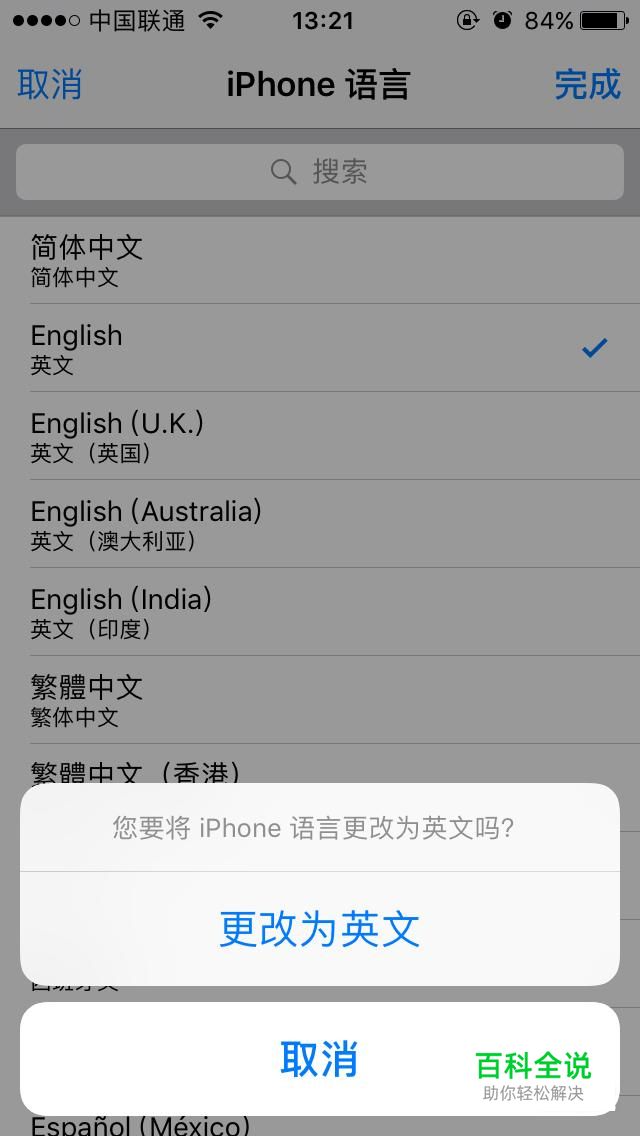Dismiss the sheet with bottom 取消 button

pos(320,1058)
